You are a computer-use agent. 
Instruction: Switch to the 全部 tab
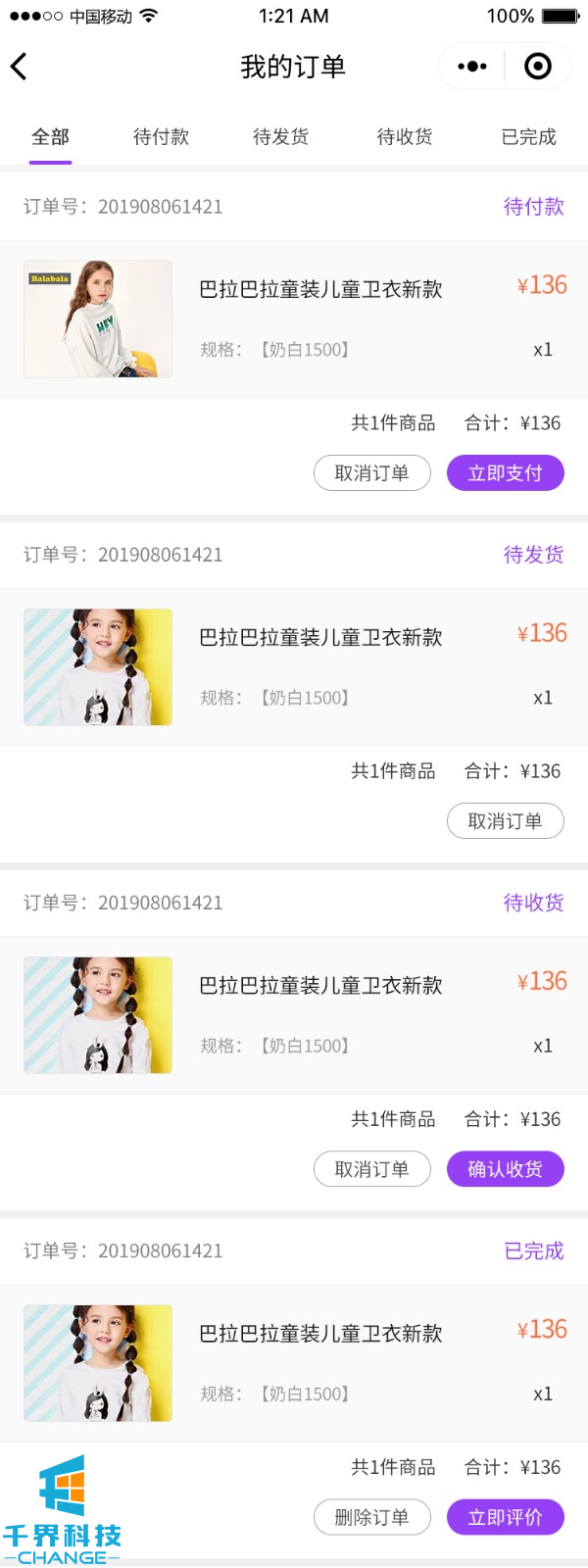pos(50,137)
